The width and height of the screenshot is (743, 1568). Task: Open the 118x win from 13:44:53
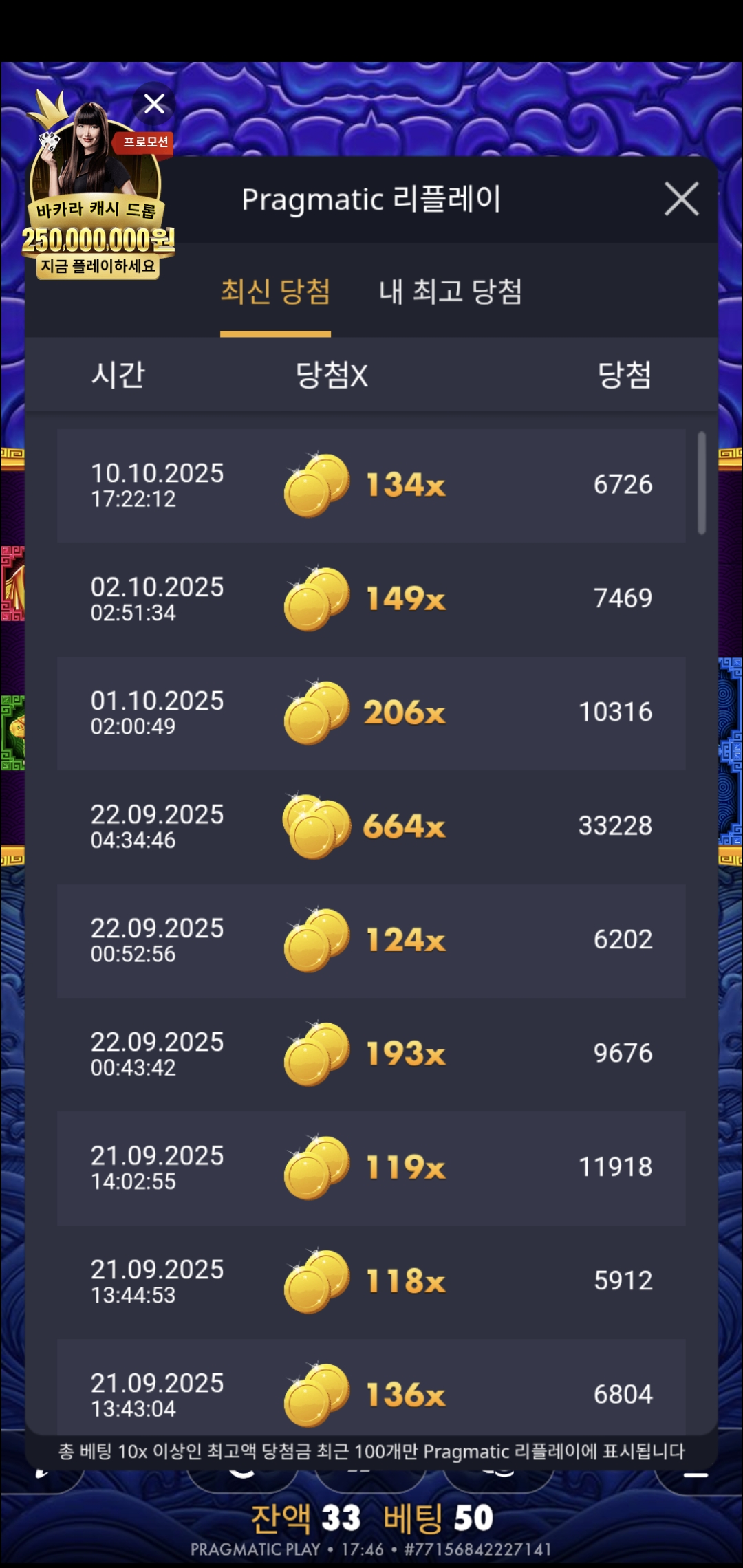(x=371, y=1281)
